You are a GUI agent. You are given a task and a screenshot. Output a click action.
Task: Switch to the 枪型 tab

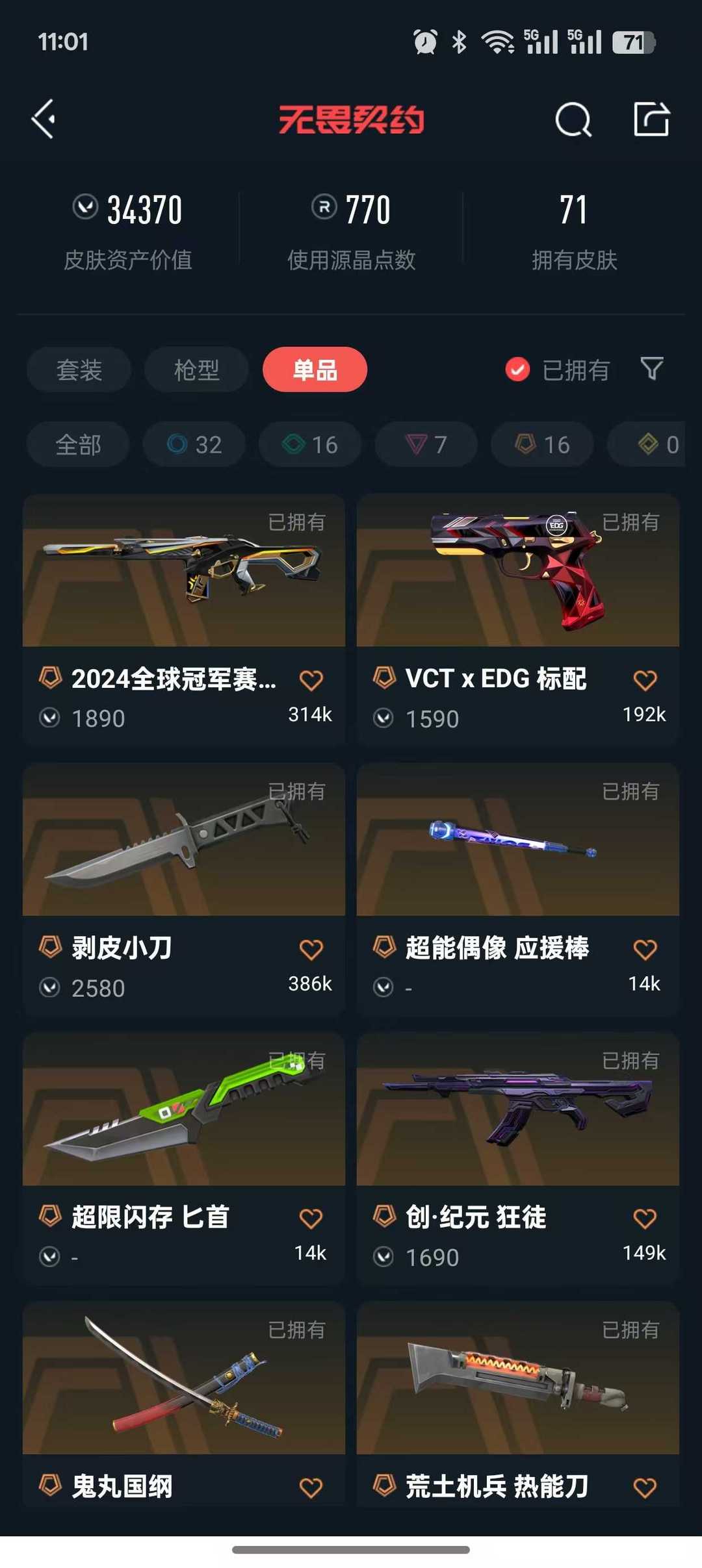click(x=196, y=370)
